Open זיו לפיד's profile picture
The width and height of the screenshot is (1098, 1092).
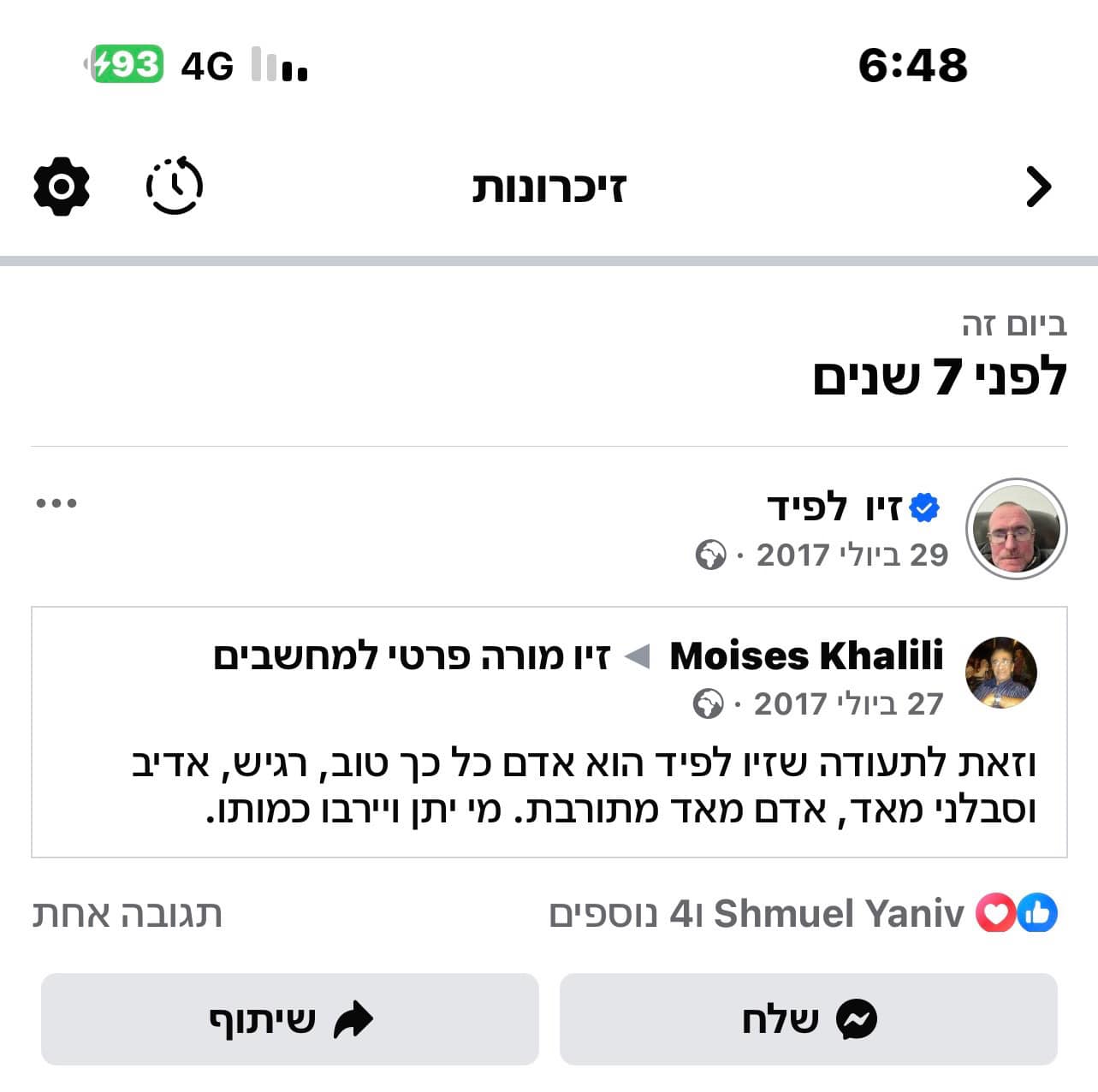(1016, 529)
